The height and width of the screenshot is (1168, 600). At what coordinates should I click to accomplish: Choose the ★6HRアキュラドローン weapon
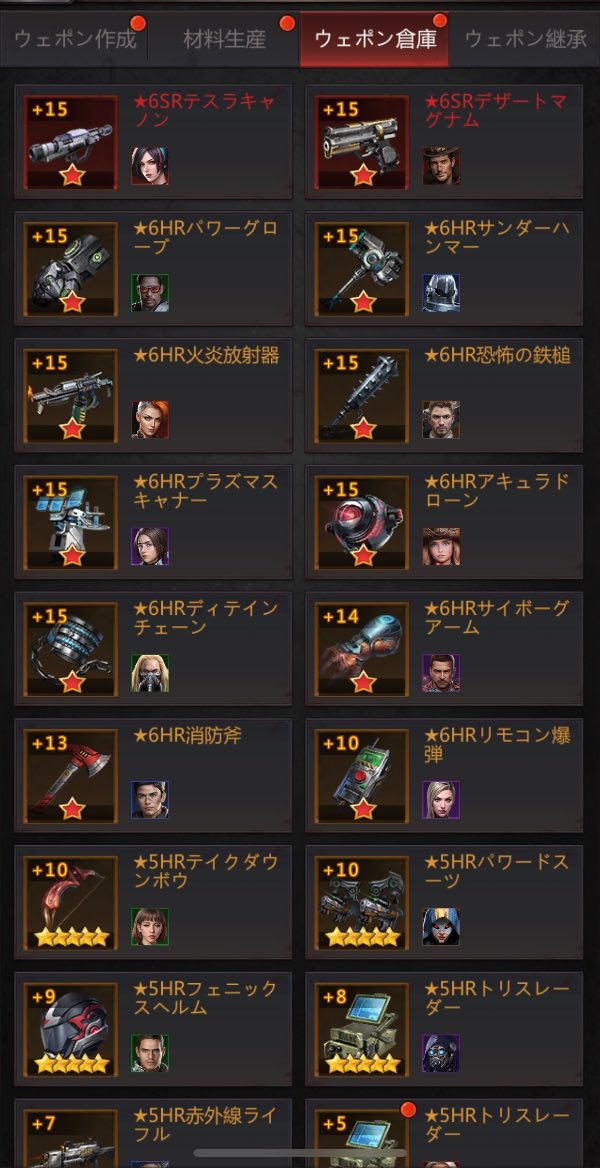(445, 523)
